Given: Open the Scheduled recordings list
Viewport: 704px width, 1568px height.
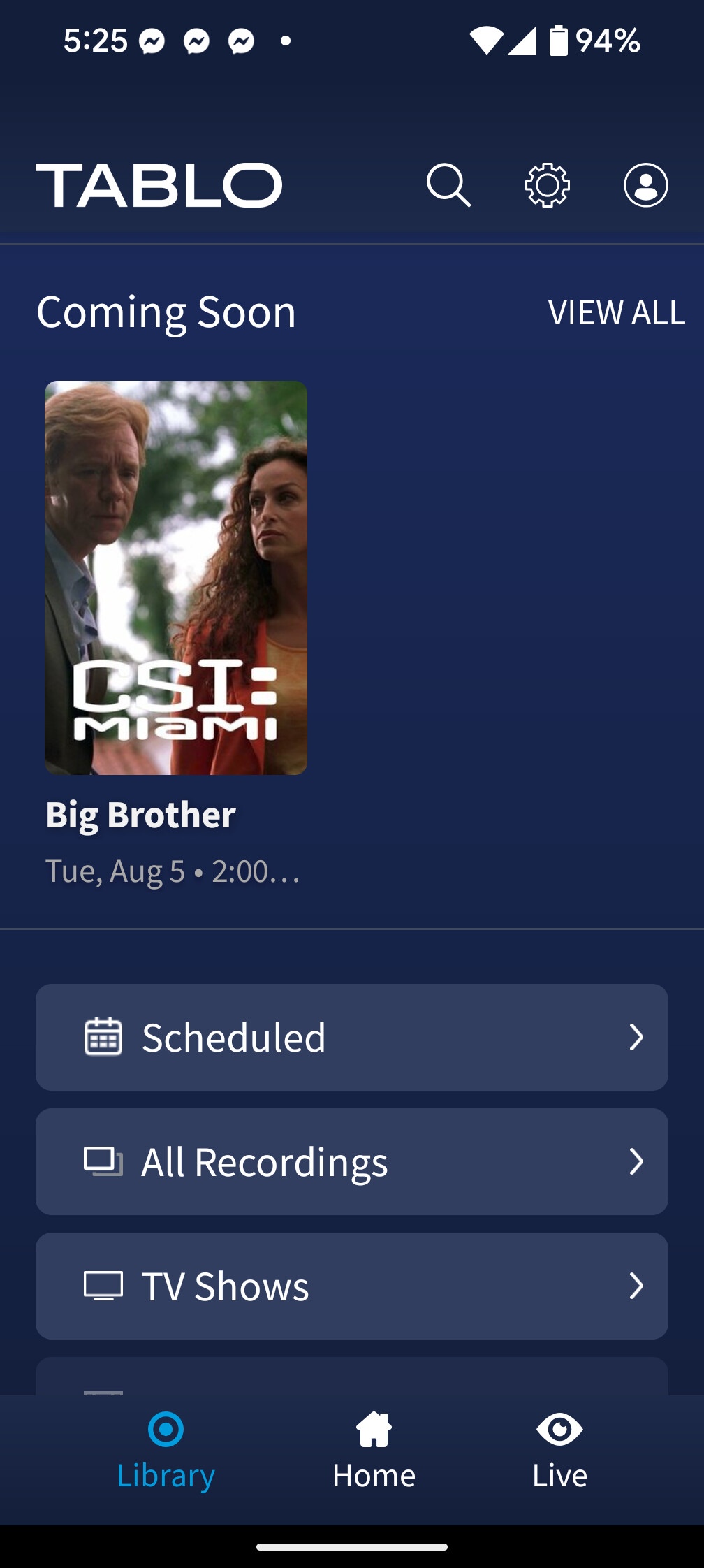Looking at the screenshot, I should [x=352, y=1037].
